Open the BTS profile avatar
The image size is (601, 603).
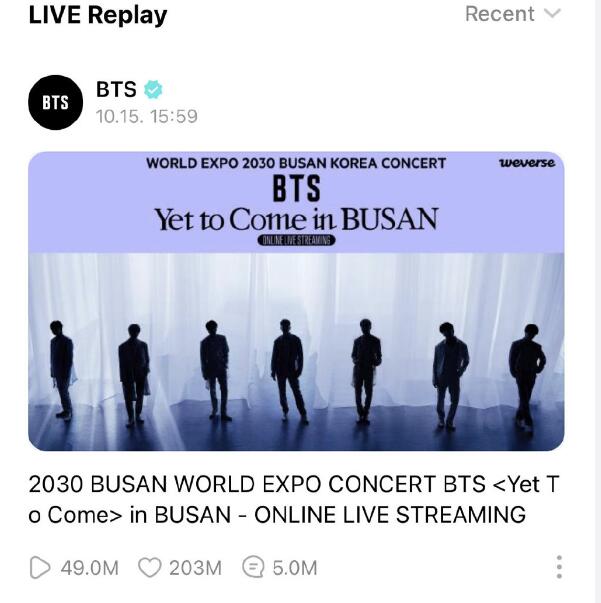pos(55,103)
